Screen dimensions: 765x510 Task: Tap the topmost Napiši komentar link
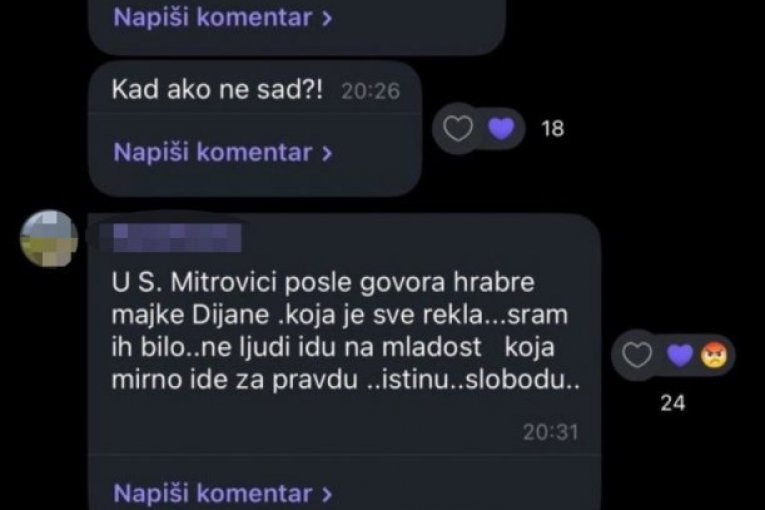coord(222,17)
